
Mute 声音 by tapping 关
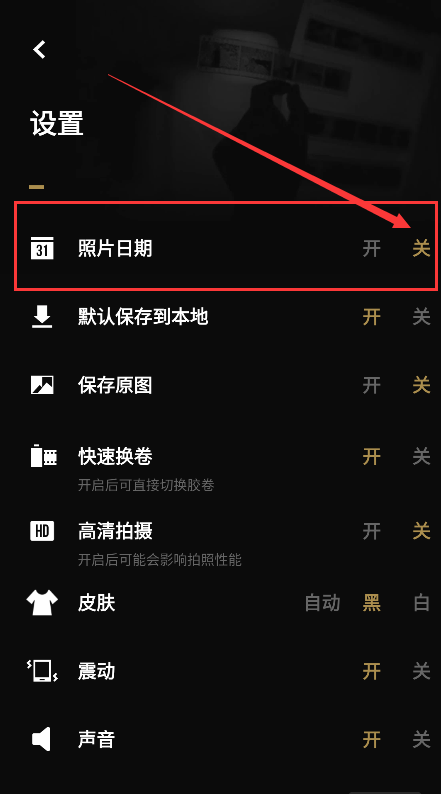pyautogui.click(x=421, y=740)
